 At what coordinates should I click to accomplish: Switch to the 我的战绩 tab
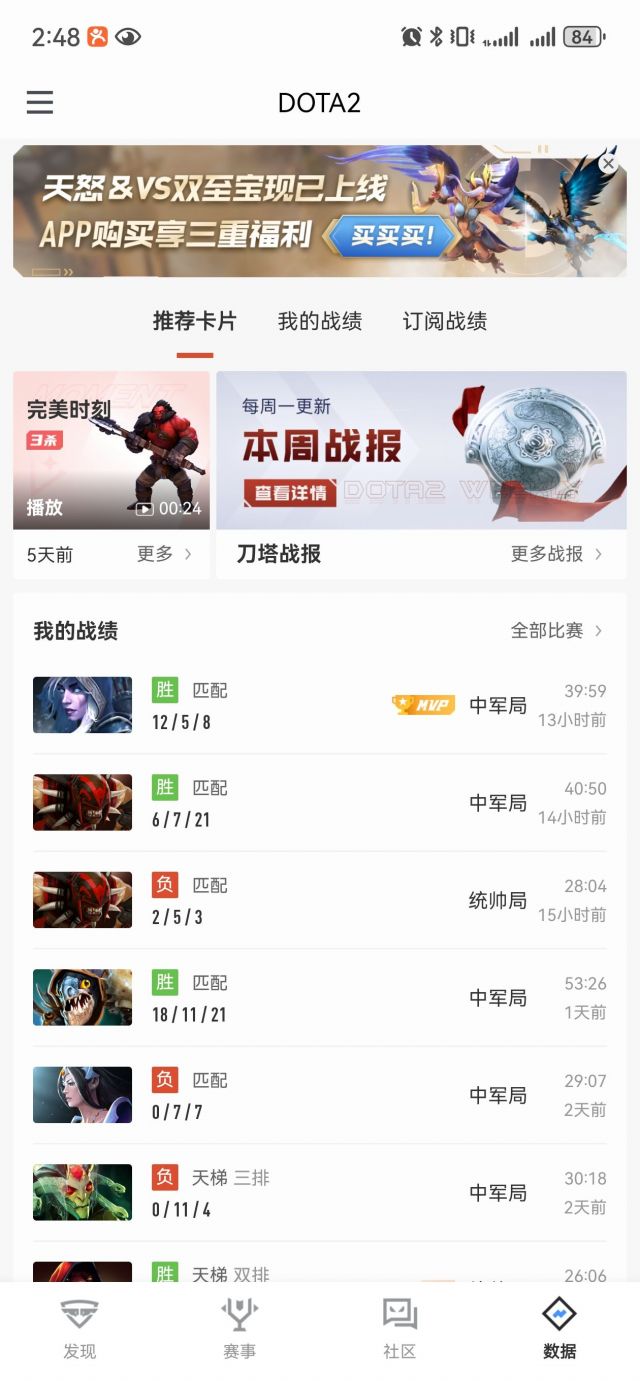pos(320,321)
